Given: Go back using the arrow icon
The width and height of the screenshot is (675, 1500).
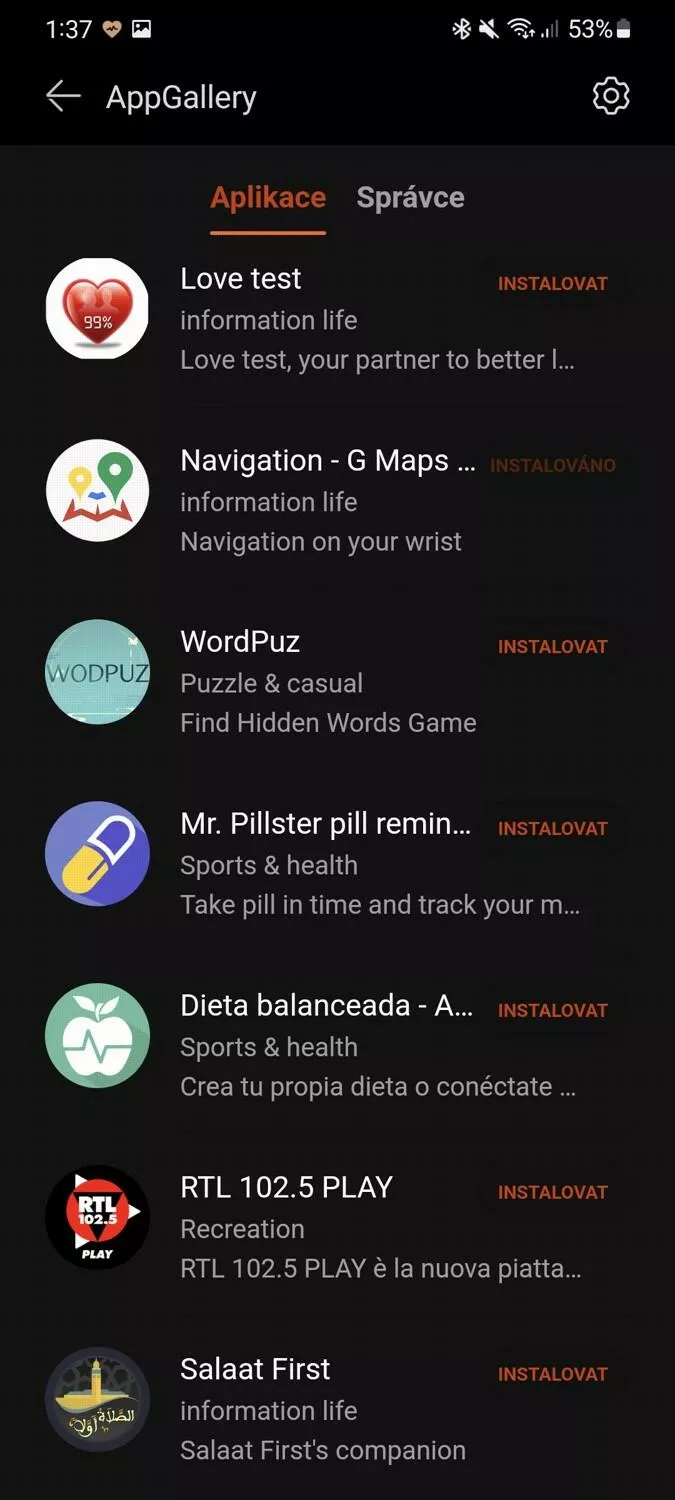Looking at the screenshot, I should click(63, 97).
